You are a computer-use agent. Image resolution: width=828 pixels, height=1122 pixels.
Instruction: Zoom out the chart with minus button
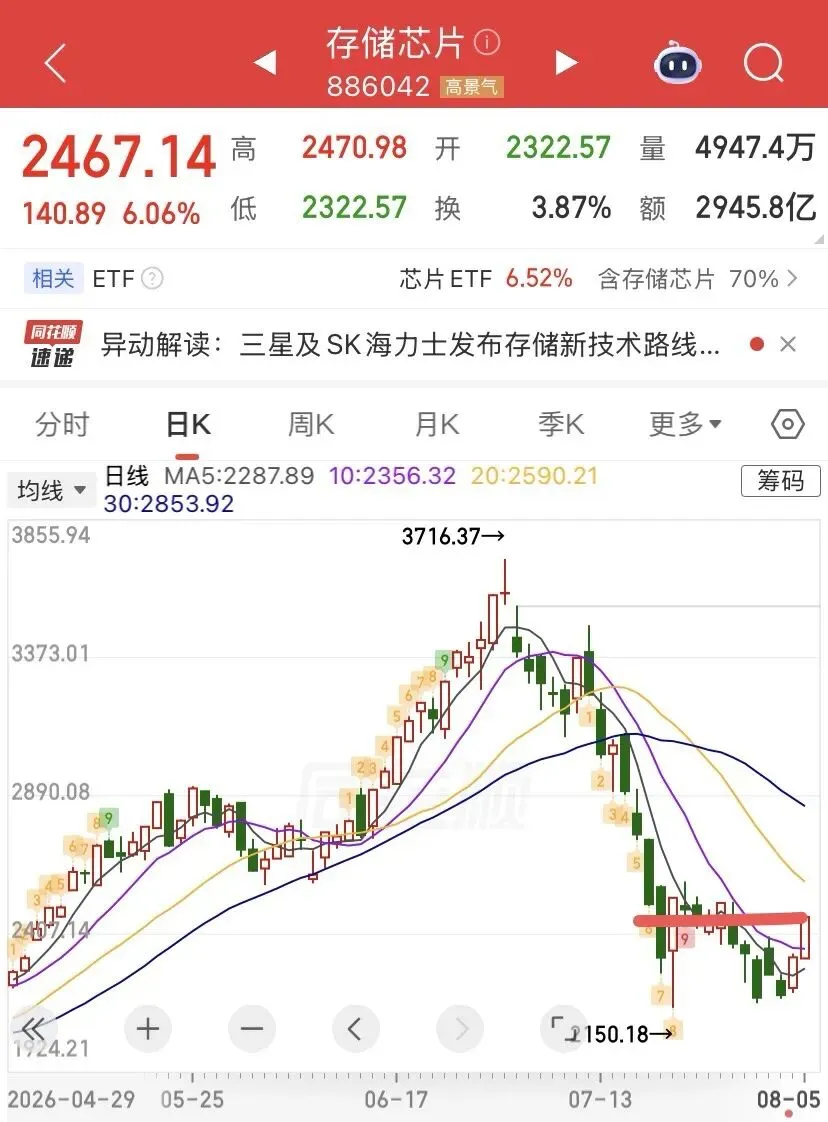[252, 1029]
